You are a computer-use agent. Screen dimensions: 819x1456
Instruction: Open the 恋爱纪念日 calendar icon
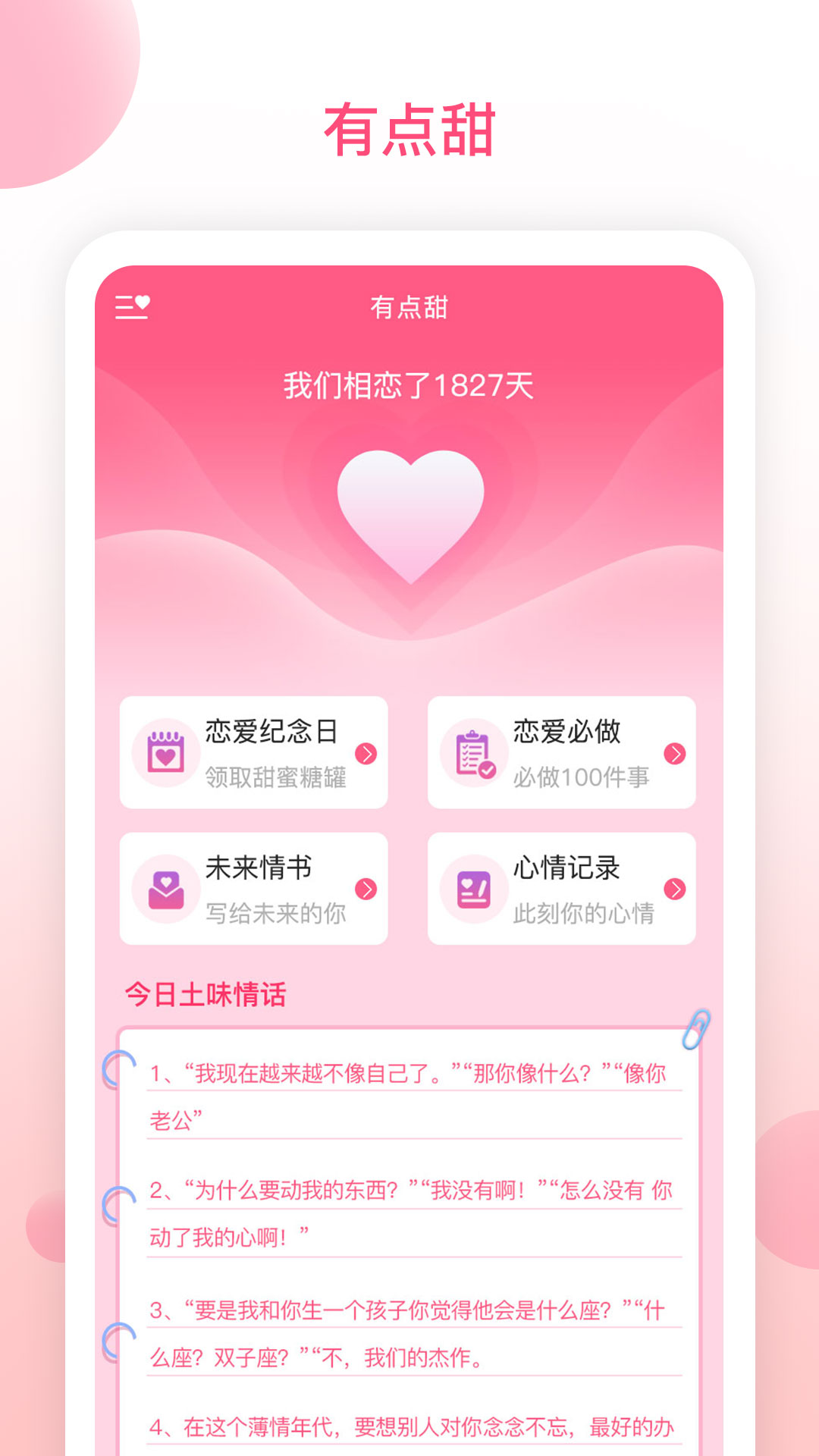tap(165, 752)
